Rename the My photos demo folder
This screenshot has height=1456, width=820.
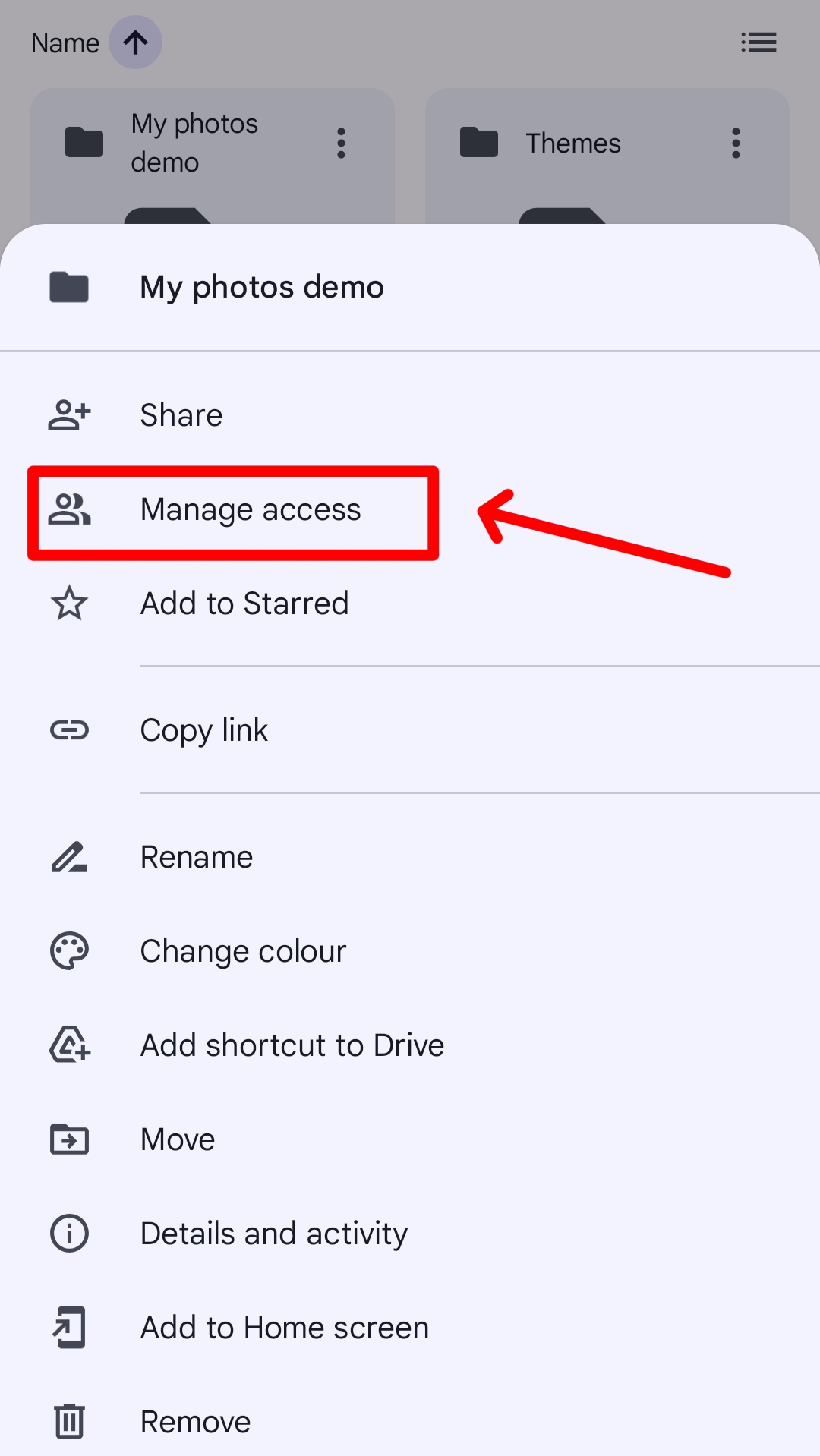point(410,857)
